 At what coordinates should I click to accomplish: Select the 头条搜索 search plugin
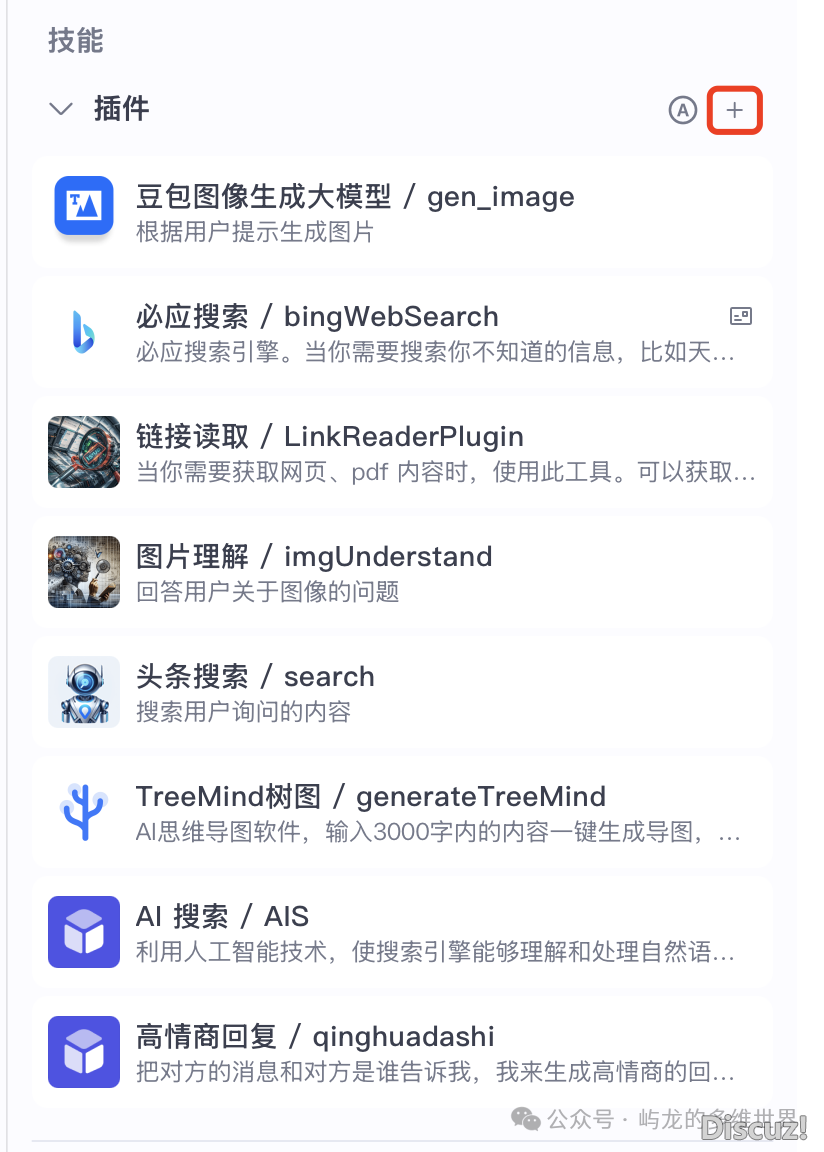coord(255,677)
